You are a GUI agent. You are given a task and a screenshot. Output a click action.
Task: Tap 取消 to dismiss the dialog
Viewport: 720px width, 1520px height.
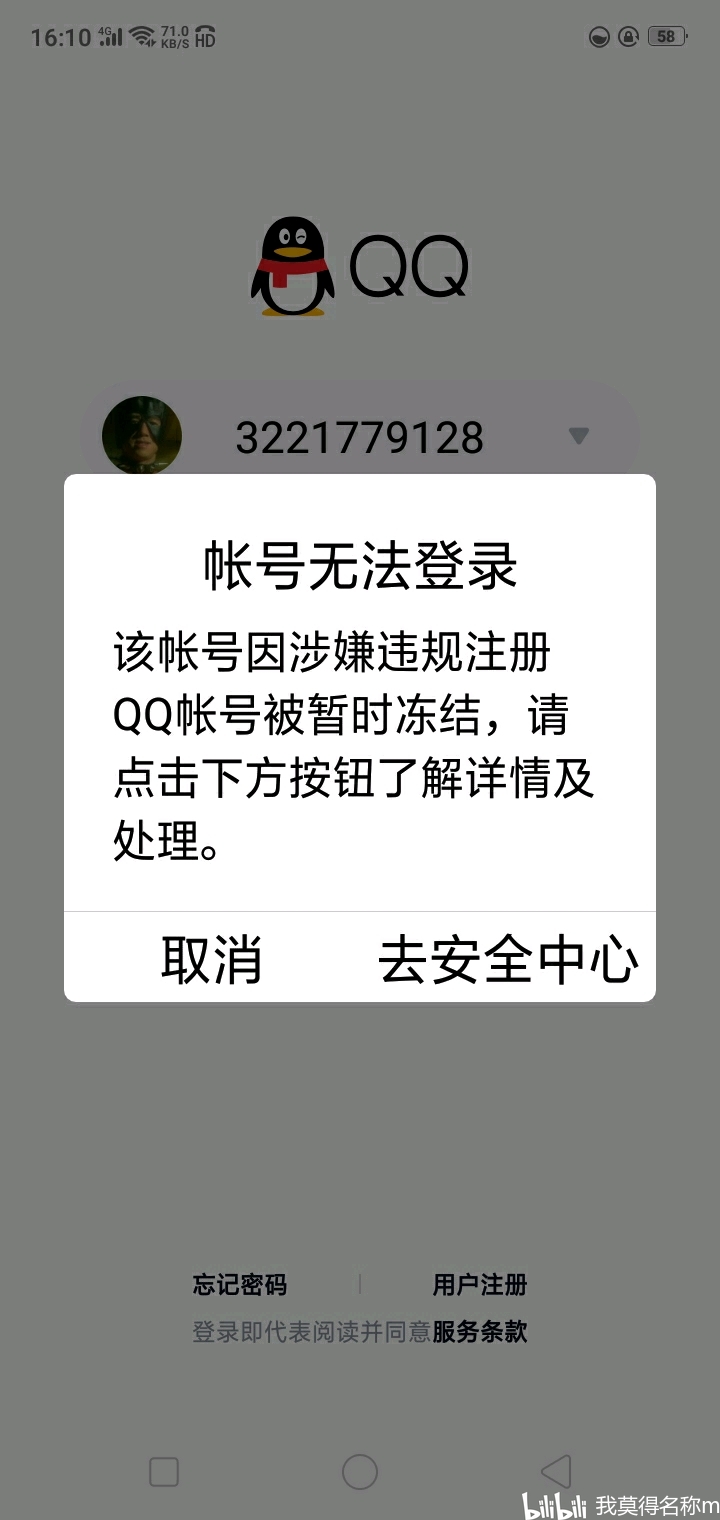coord(212,958)
